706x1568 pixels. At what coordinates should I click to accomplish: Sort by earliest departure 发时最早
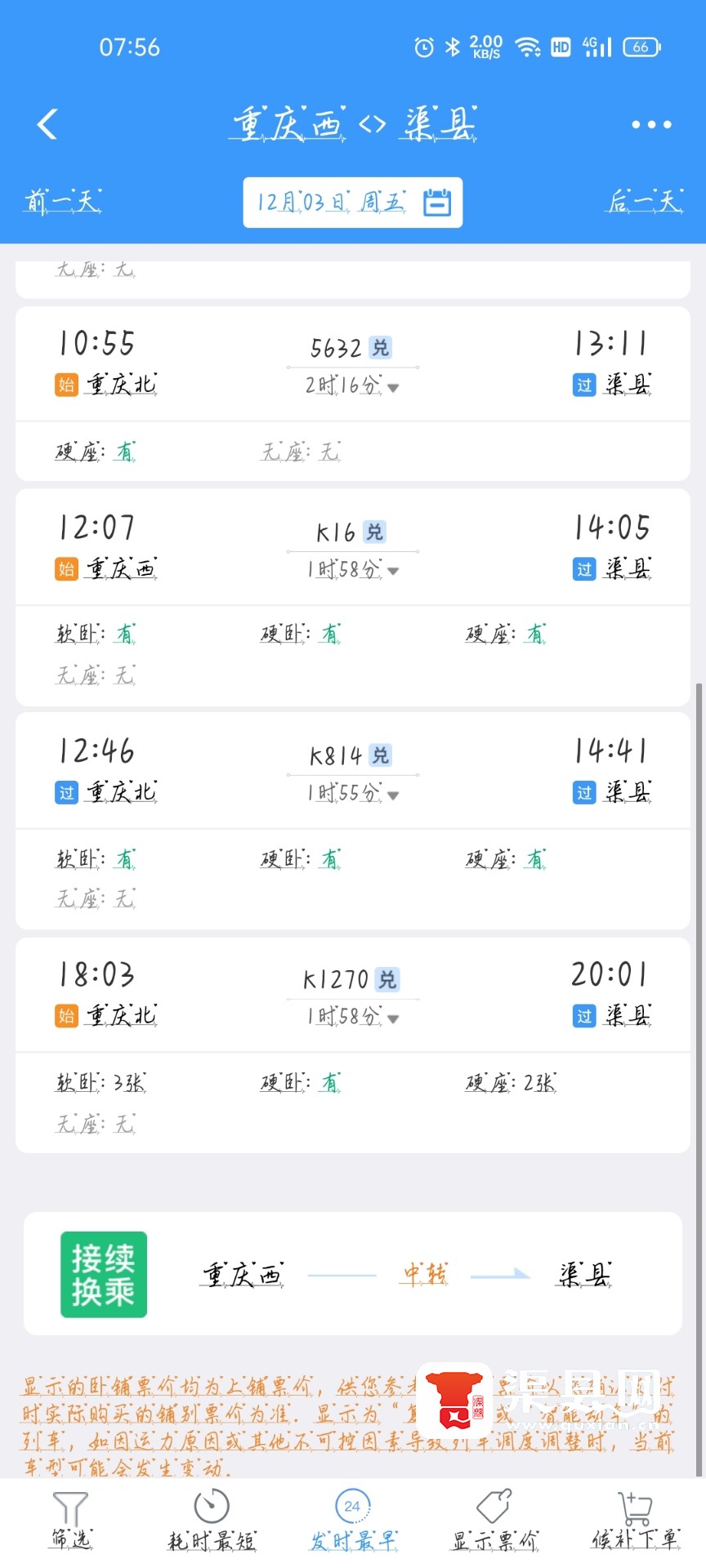point(353,1520)
